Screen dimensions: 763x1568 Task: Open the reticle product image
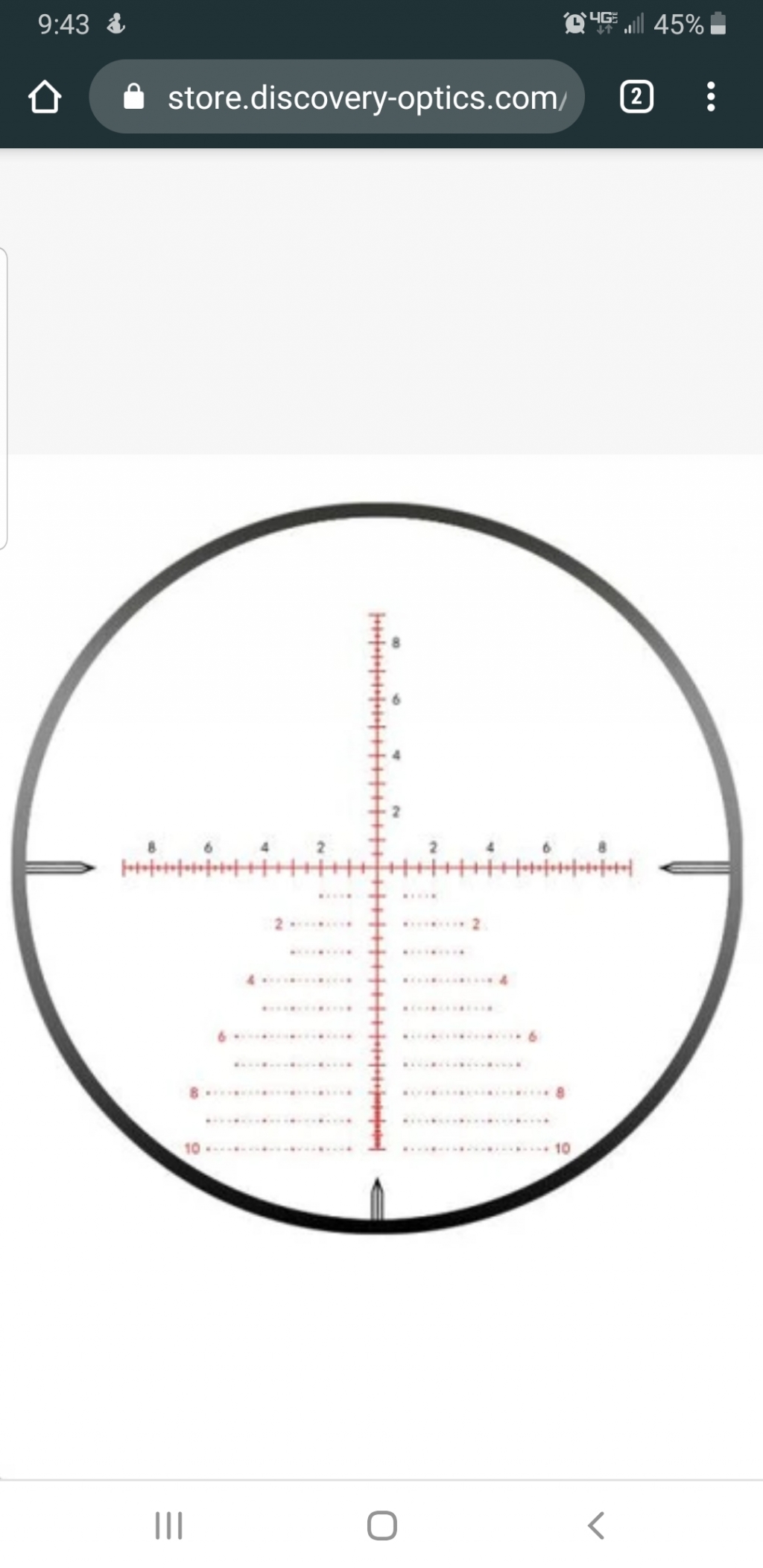click(x=377, y=868)
